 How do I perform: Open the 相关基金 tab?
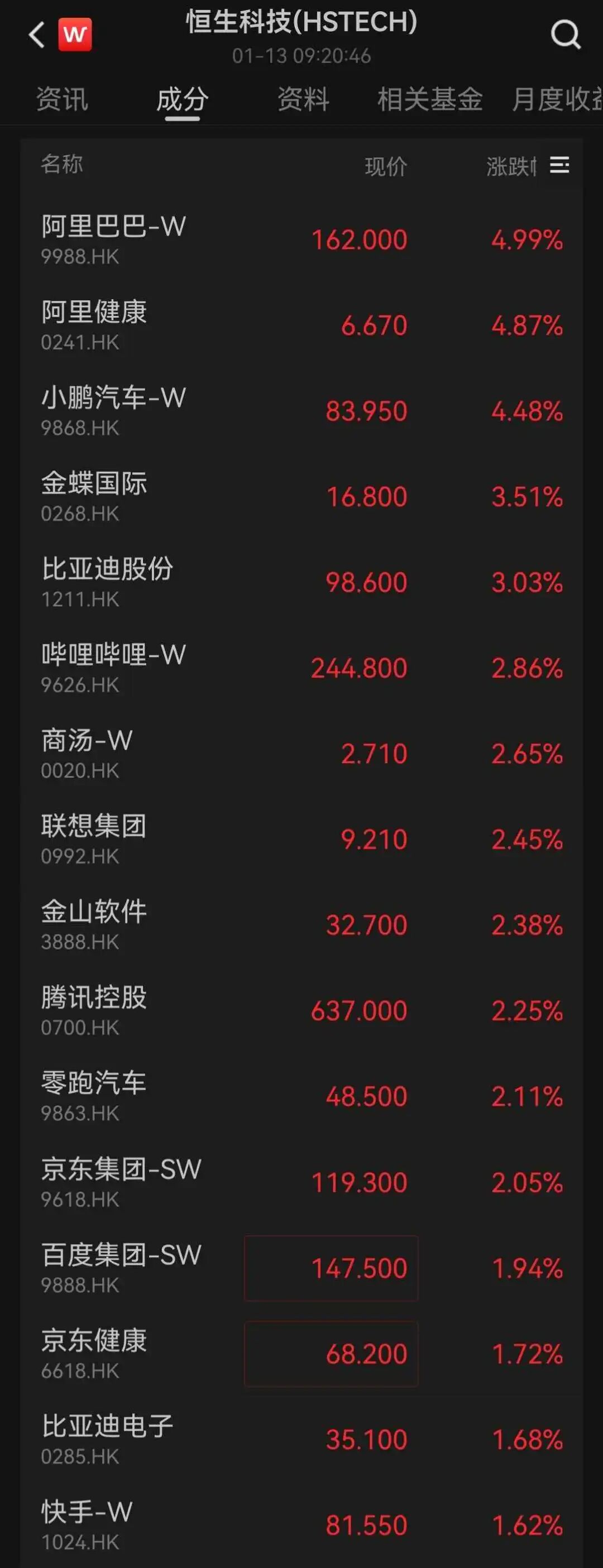tap(429, 99)
